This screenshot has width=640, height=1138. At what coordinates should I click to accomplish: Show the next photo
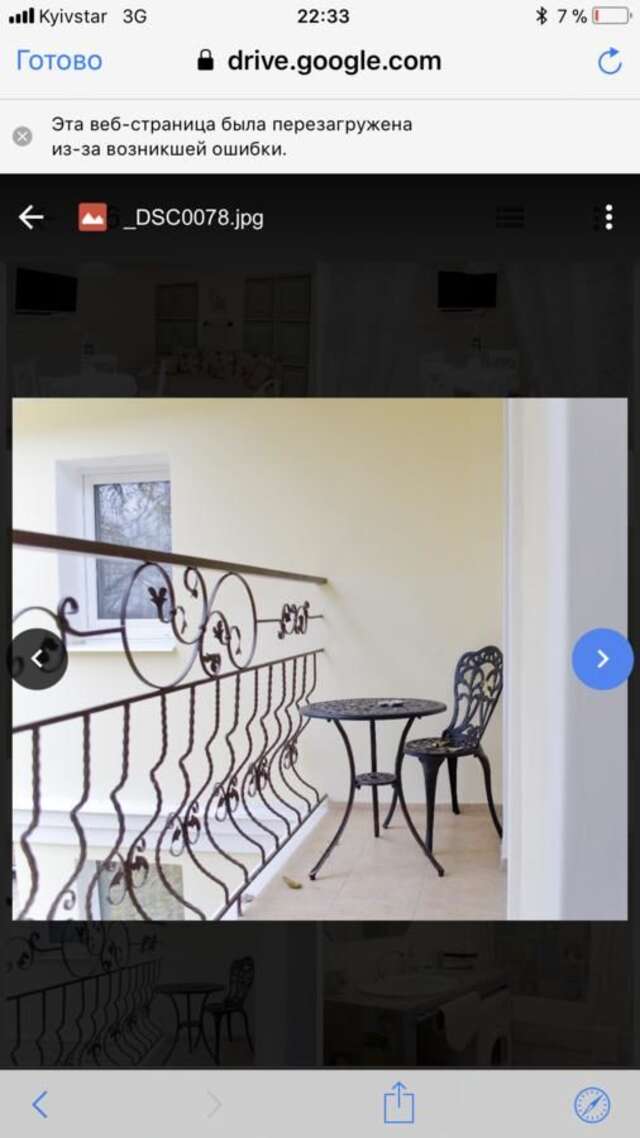602,658
